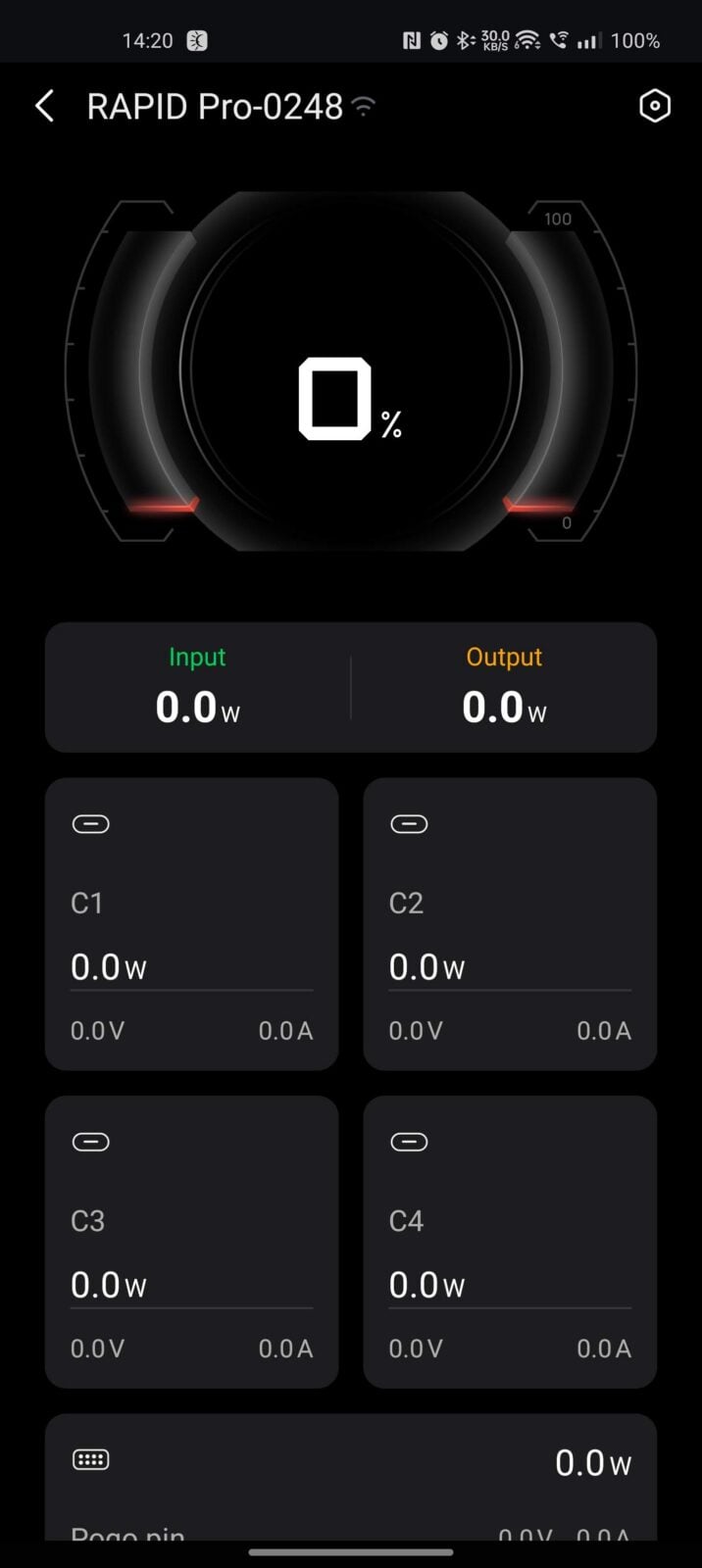Open device settings hexagon icon
Viewport: 702px width, 1568px height.
pos(654,106)
